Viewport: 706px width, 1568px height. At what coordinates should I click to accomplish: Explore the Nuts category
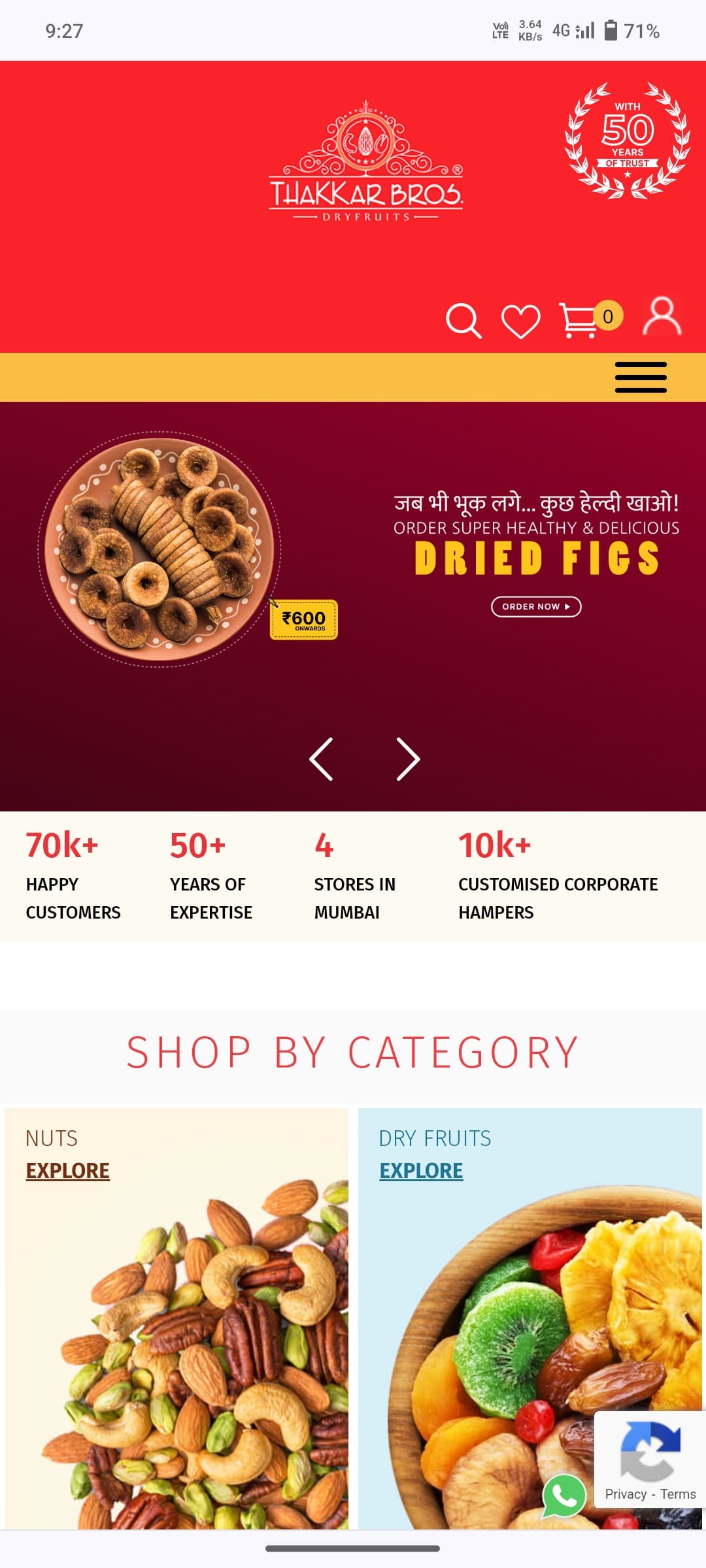pos(67,1171)
